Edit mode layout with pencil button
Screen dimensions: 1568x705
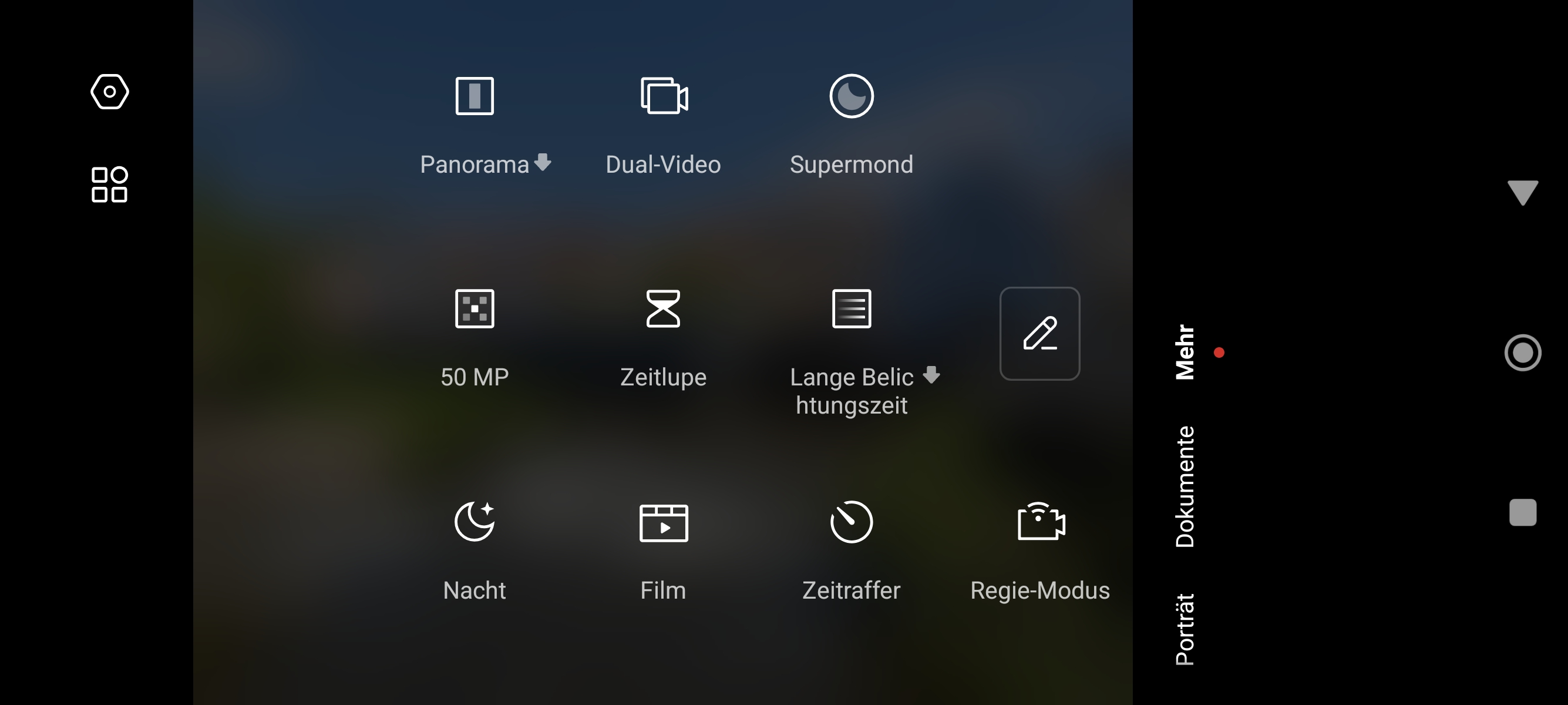pyautogui.click(x=1039, y=334)
